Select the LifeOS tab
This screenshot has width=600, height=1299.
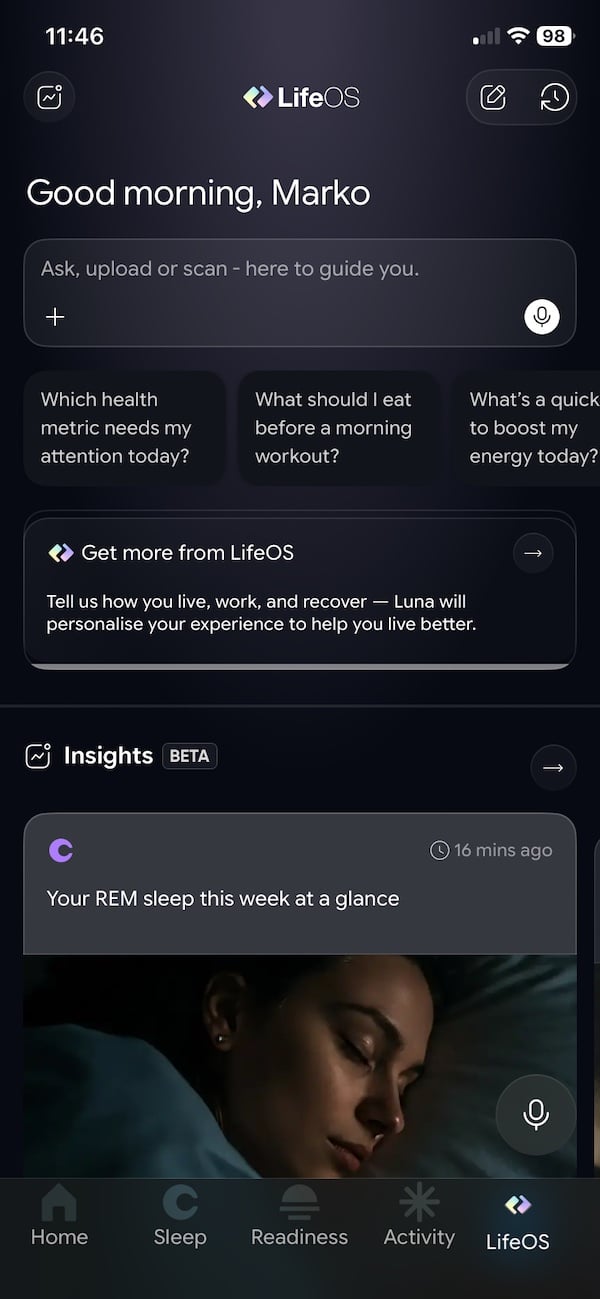(517, 1222)
